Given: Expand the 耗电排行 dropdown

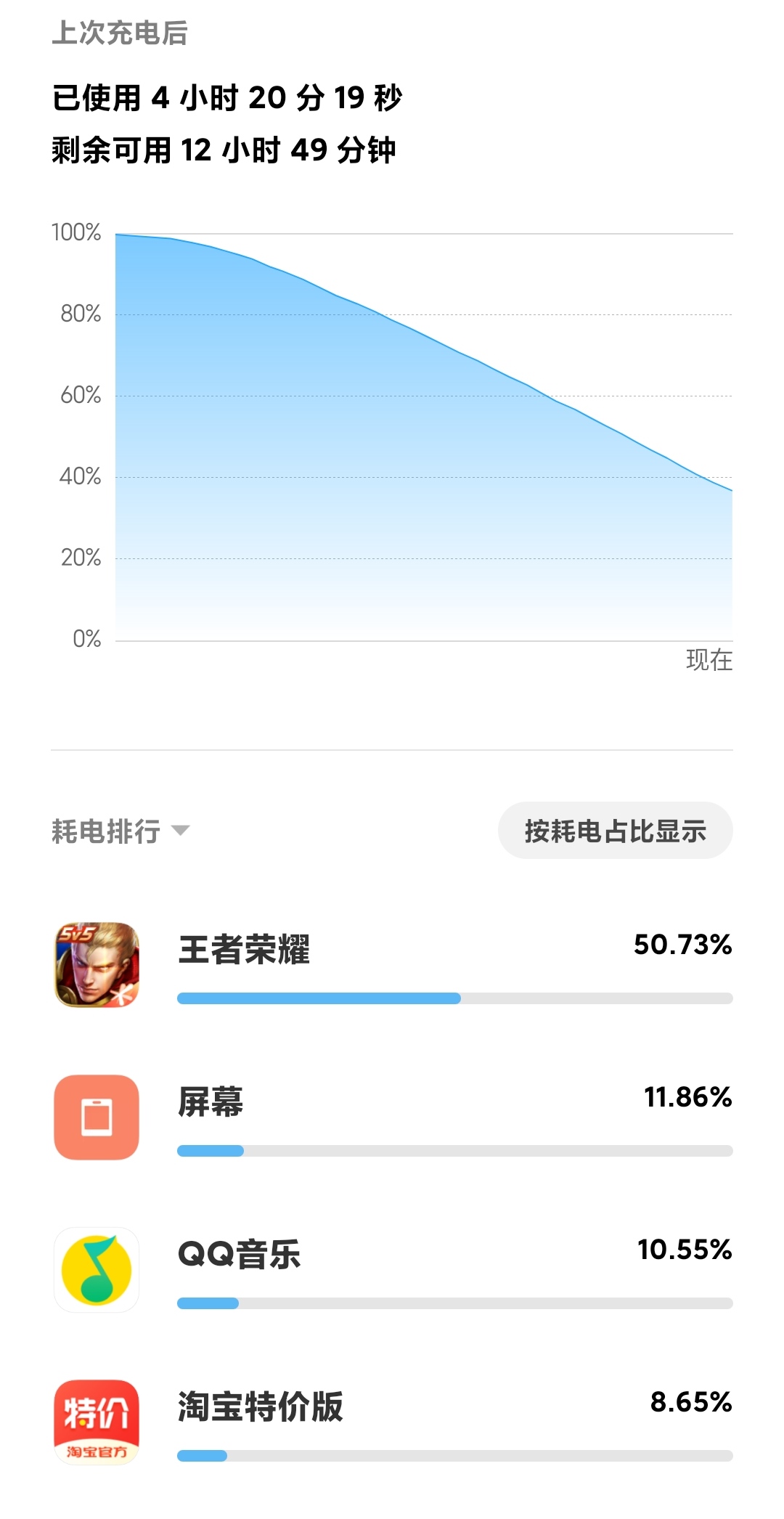Looking at the screenshot, I should pyautogui.click(x=121, y=831).
